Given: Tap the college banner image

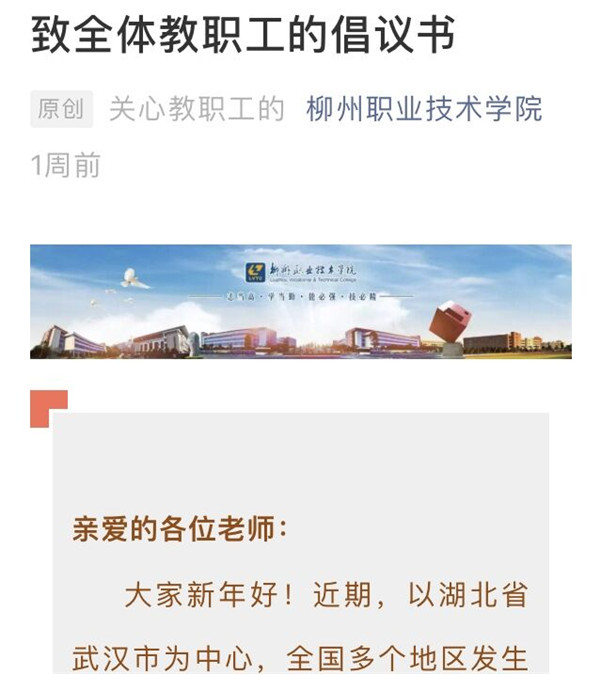Looking at the screenshot, I should point(300,301).
